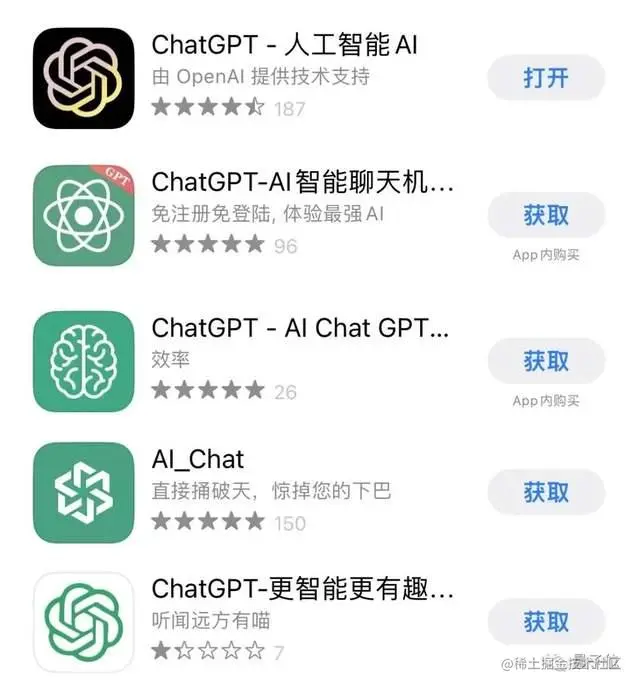Open the ChatGPT - AI Chat GPT listing
640x690 pixels.
(300, 329)
